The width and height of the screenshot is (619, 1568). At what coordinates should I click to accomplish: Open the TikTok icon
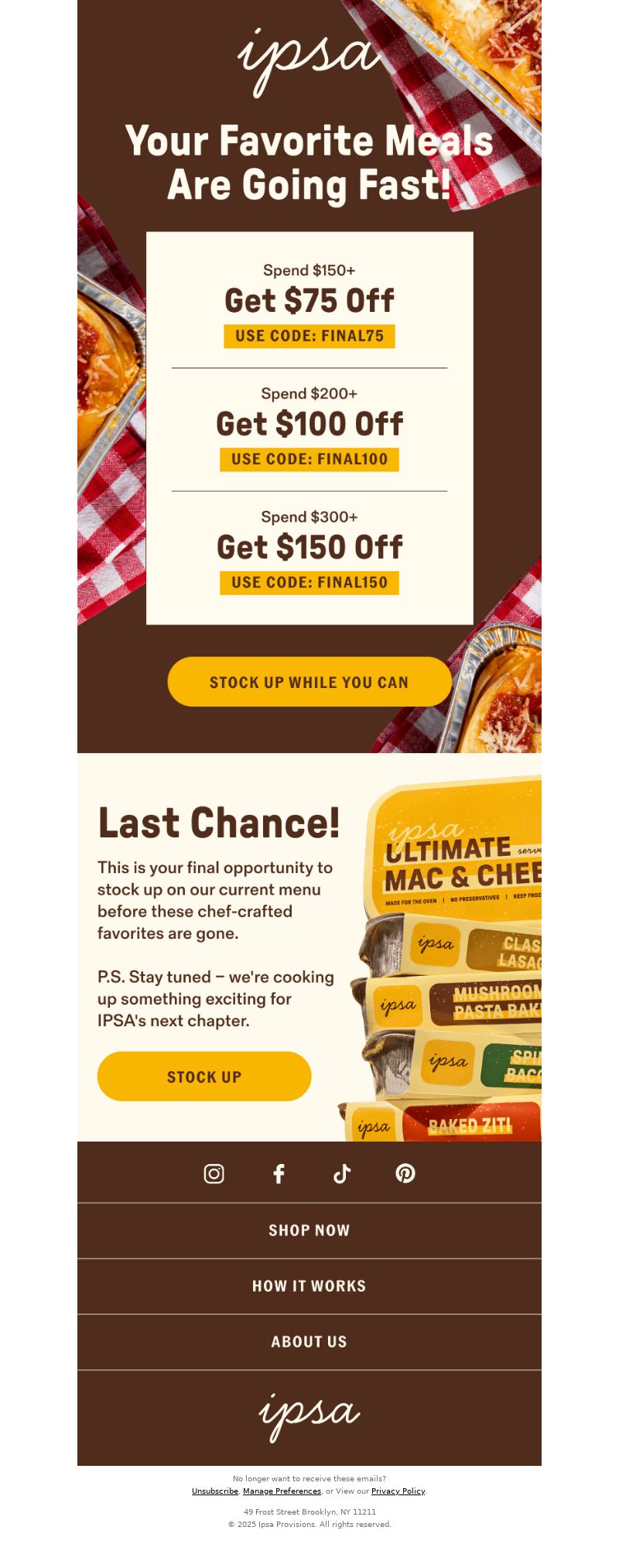tap(342, 1174)
